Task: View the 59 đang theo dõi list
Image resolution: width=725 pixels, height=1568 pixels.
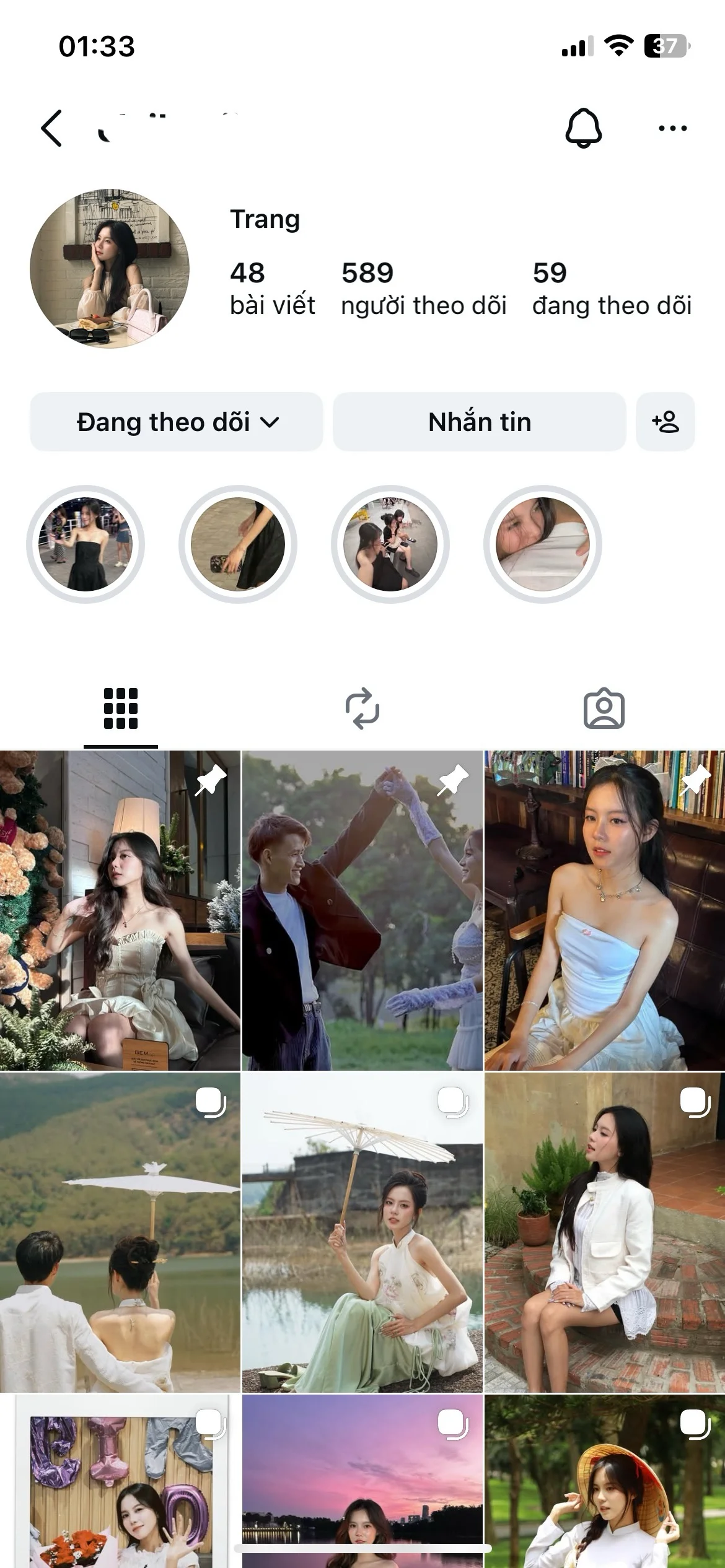Action: tap(611, 288)
